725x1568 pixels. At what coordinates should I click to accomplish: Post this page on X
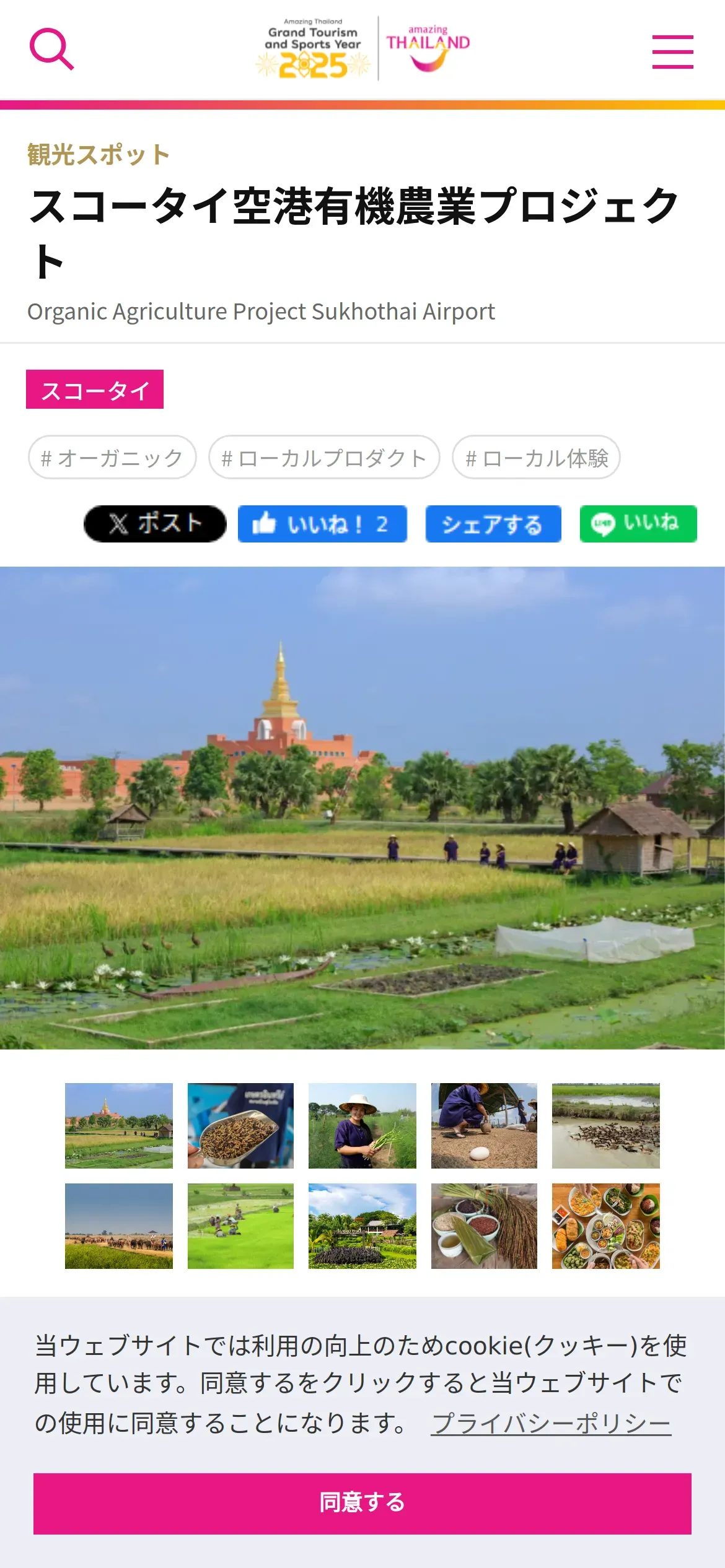pyautogui.click(x=155, y=524)
